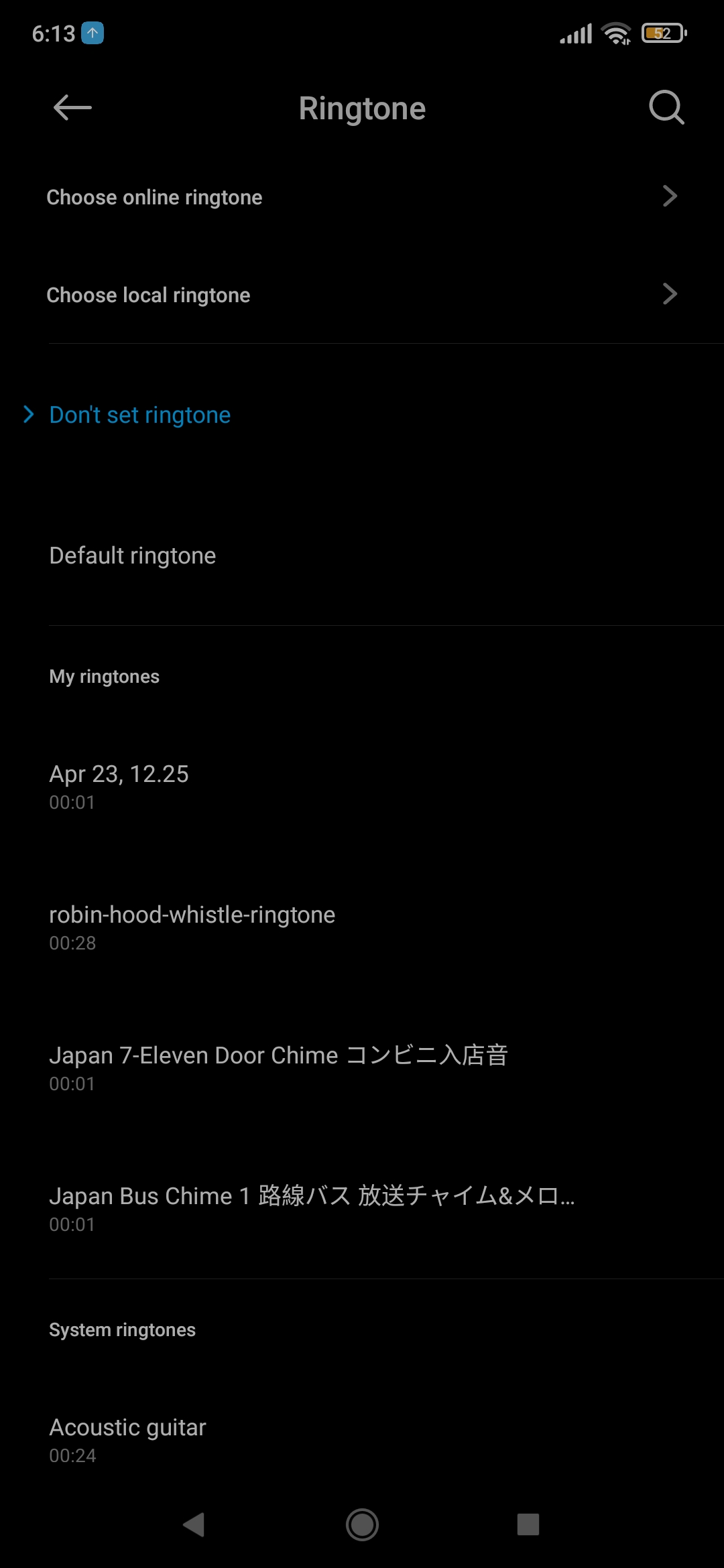Viewport: 724px width, 1568px height.
Task: Choose the Acoustic guitar system ringtone
Action: tap(362, 1440)
